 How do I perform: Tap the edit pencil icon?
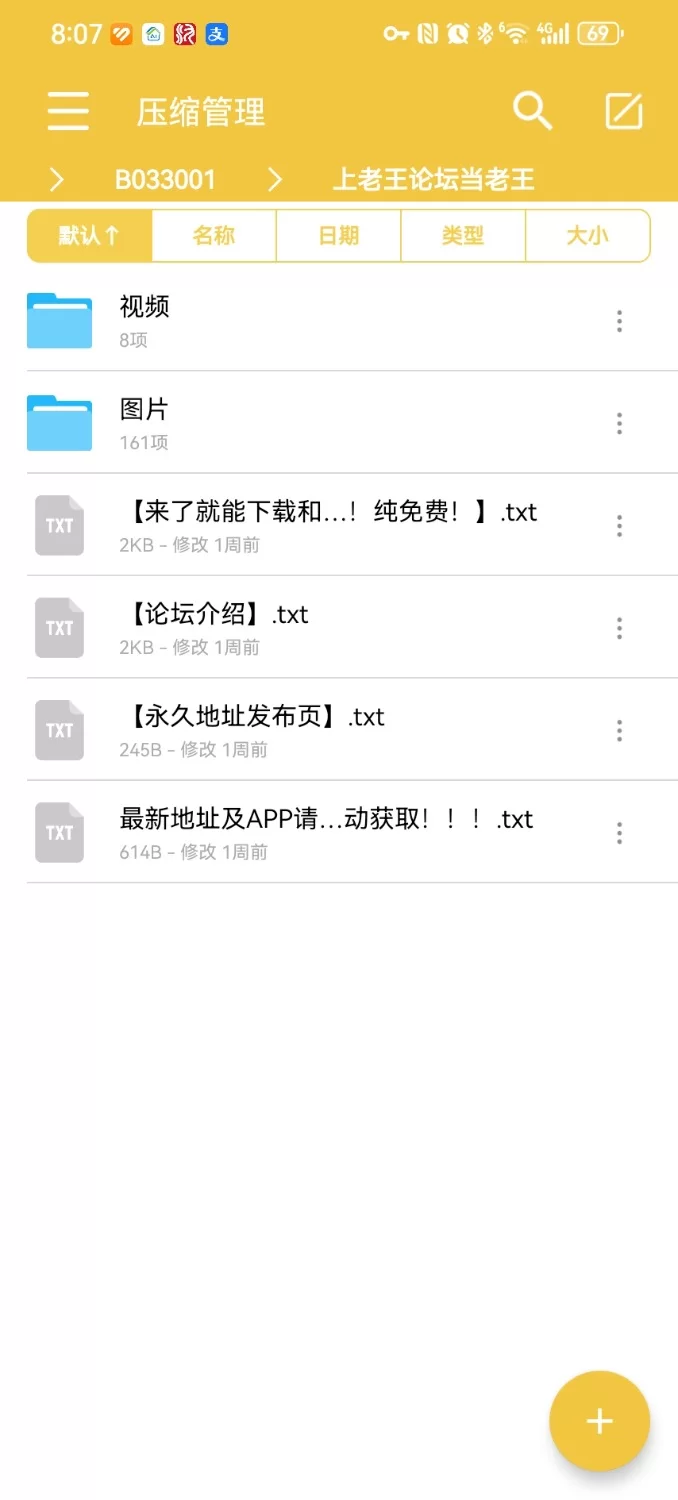(624, 111)
